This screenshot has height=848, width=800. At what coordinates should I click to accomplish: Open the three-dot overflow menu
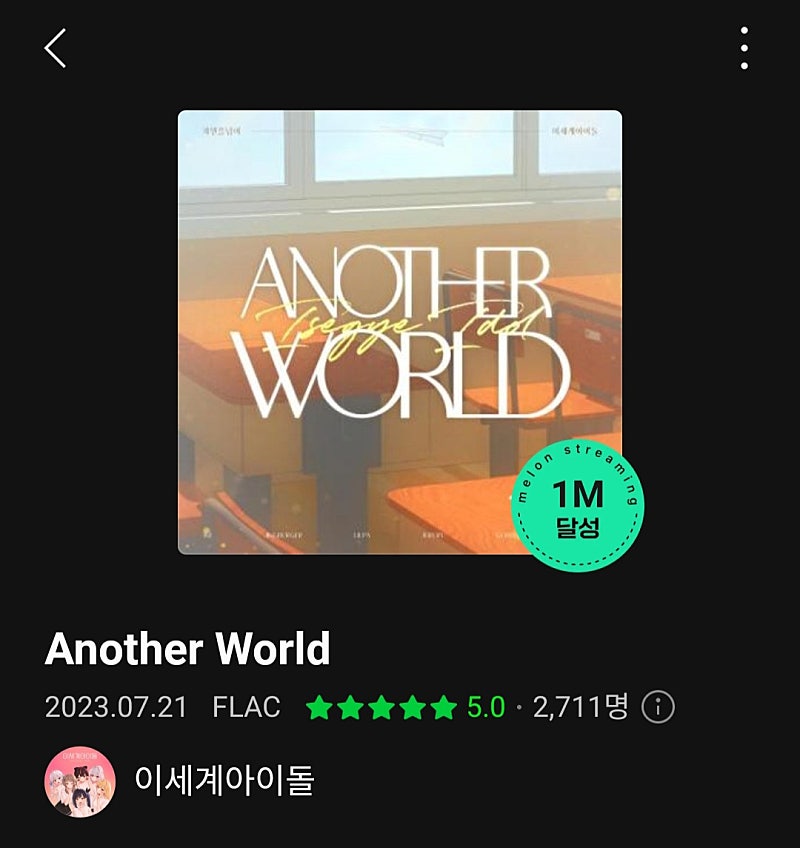(x=744, y=48)
